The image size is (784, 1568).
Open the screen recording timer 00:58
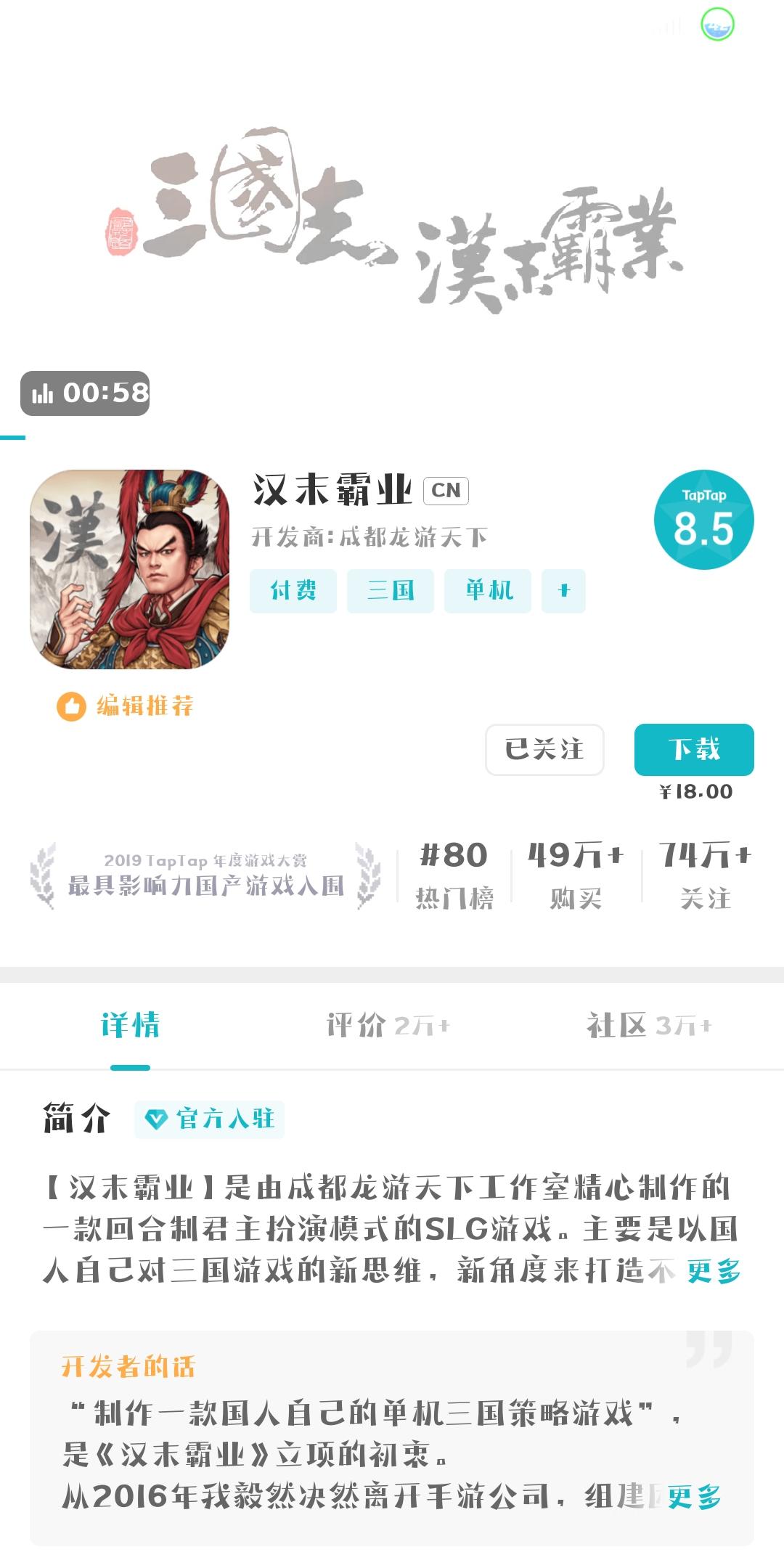(86, 394)
